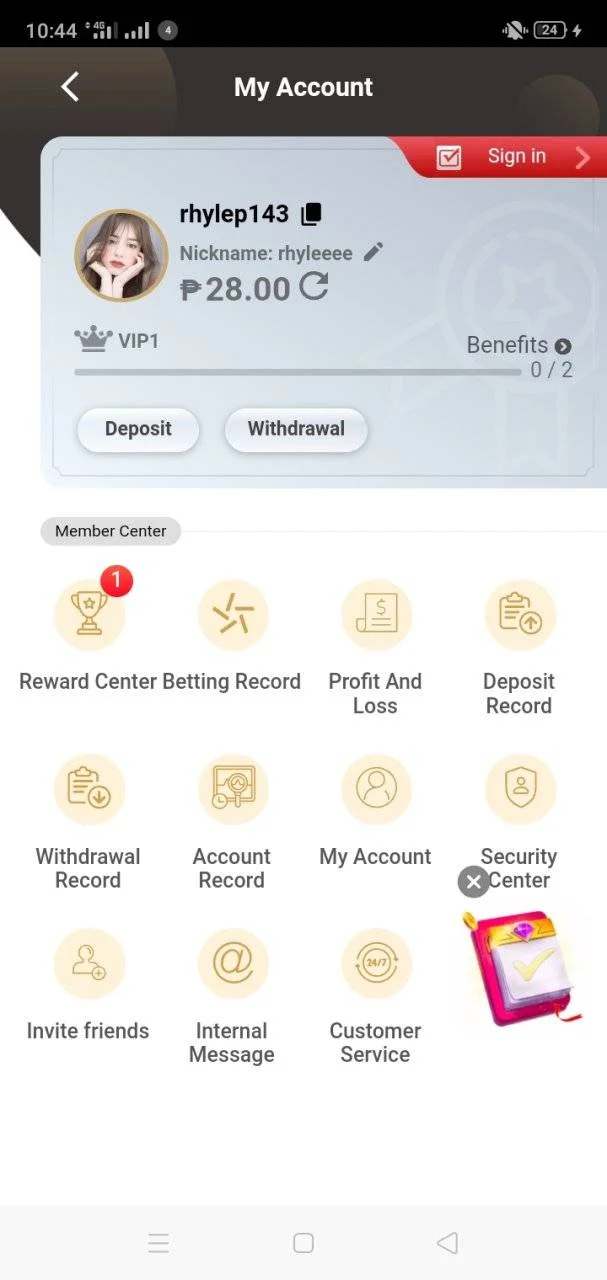Tap the Withdrawal button
607x1280 pixels.
295,430
